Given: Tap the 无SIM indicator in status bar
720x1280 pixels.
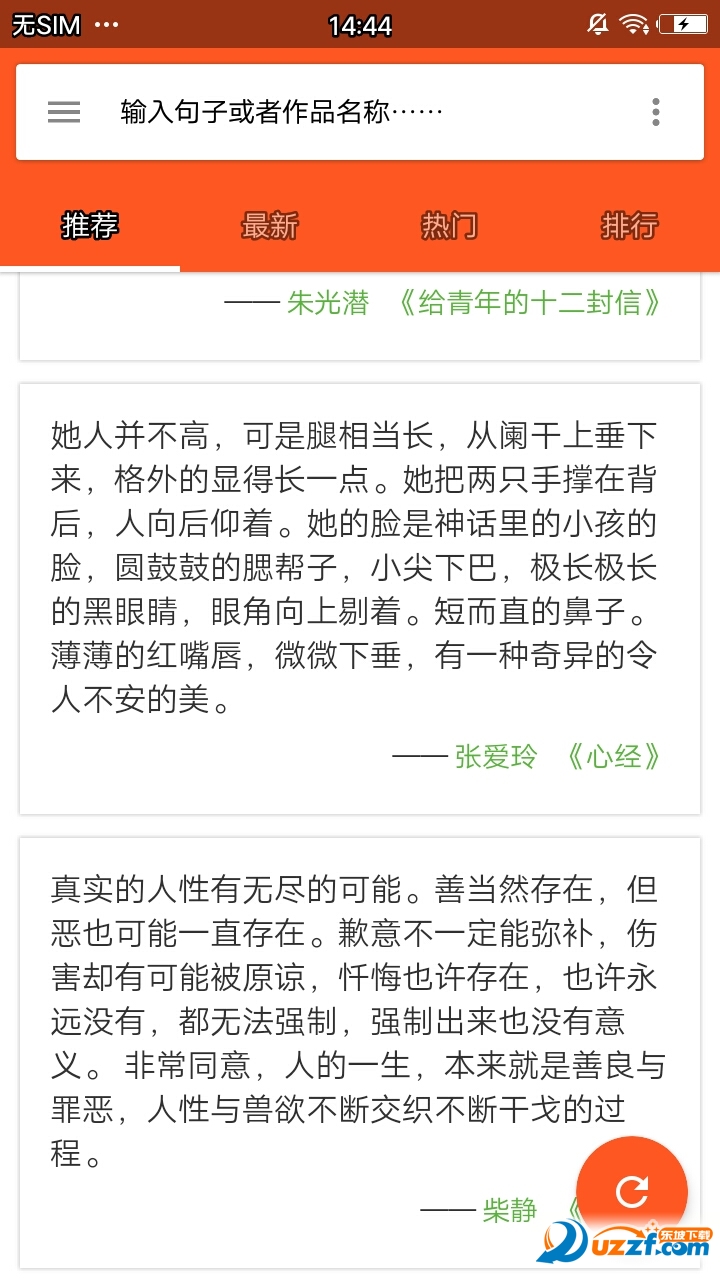Looking at the screenshot, I should (x=45, y=25).
